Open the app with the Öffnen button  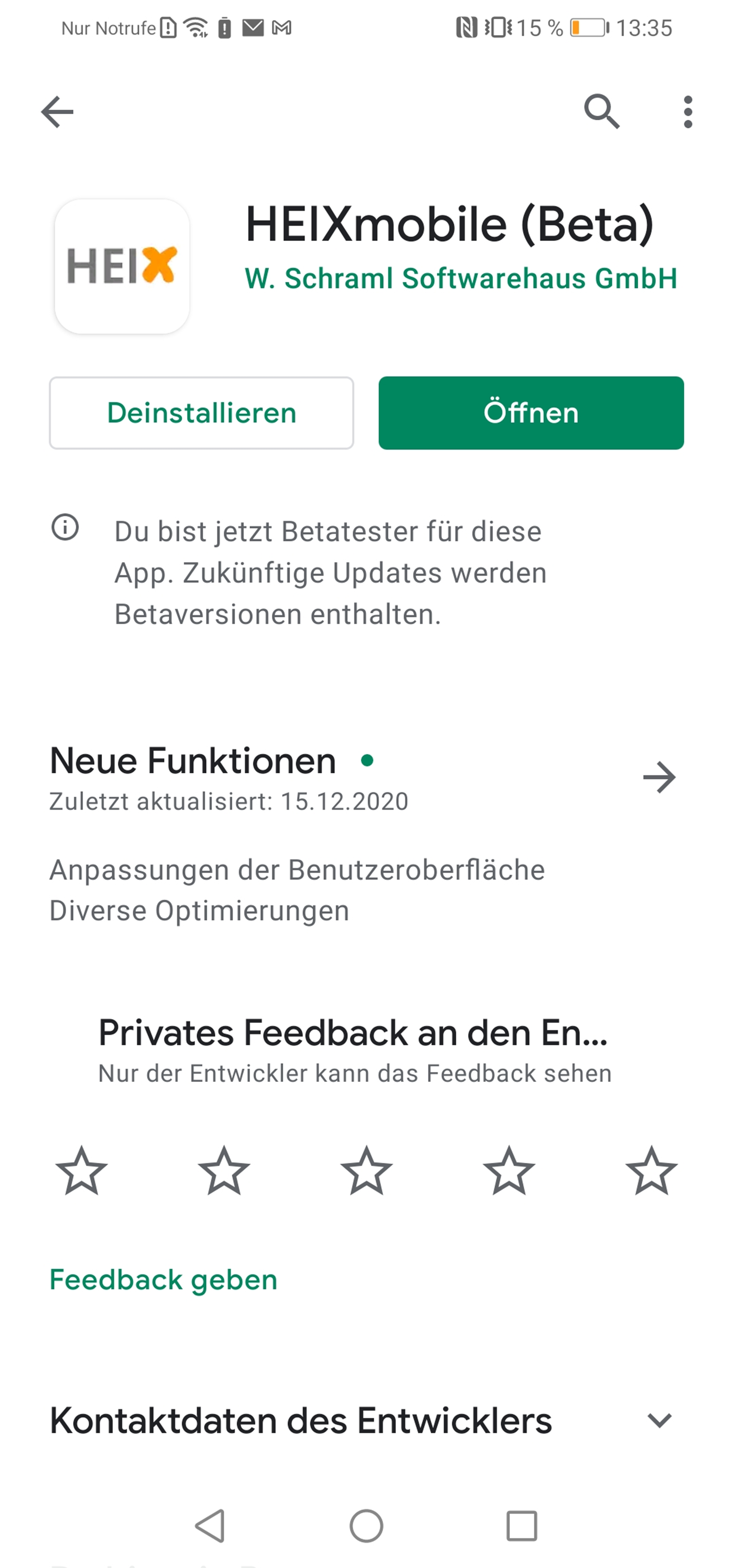coord(531,413)
